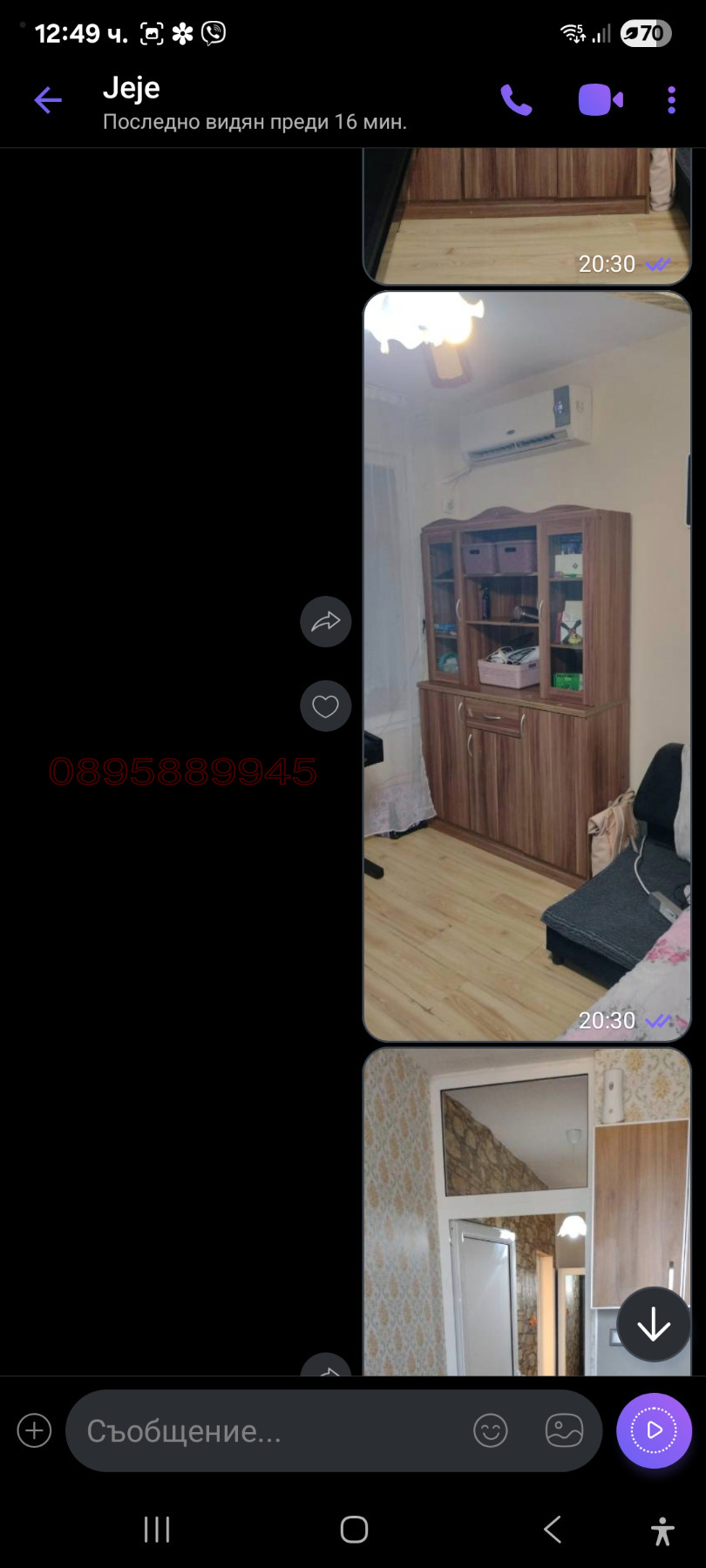Start a voice call with Jeje
Screen dimensions: 706x1568
[x=516, y=100]
